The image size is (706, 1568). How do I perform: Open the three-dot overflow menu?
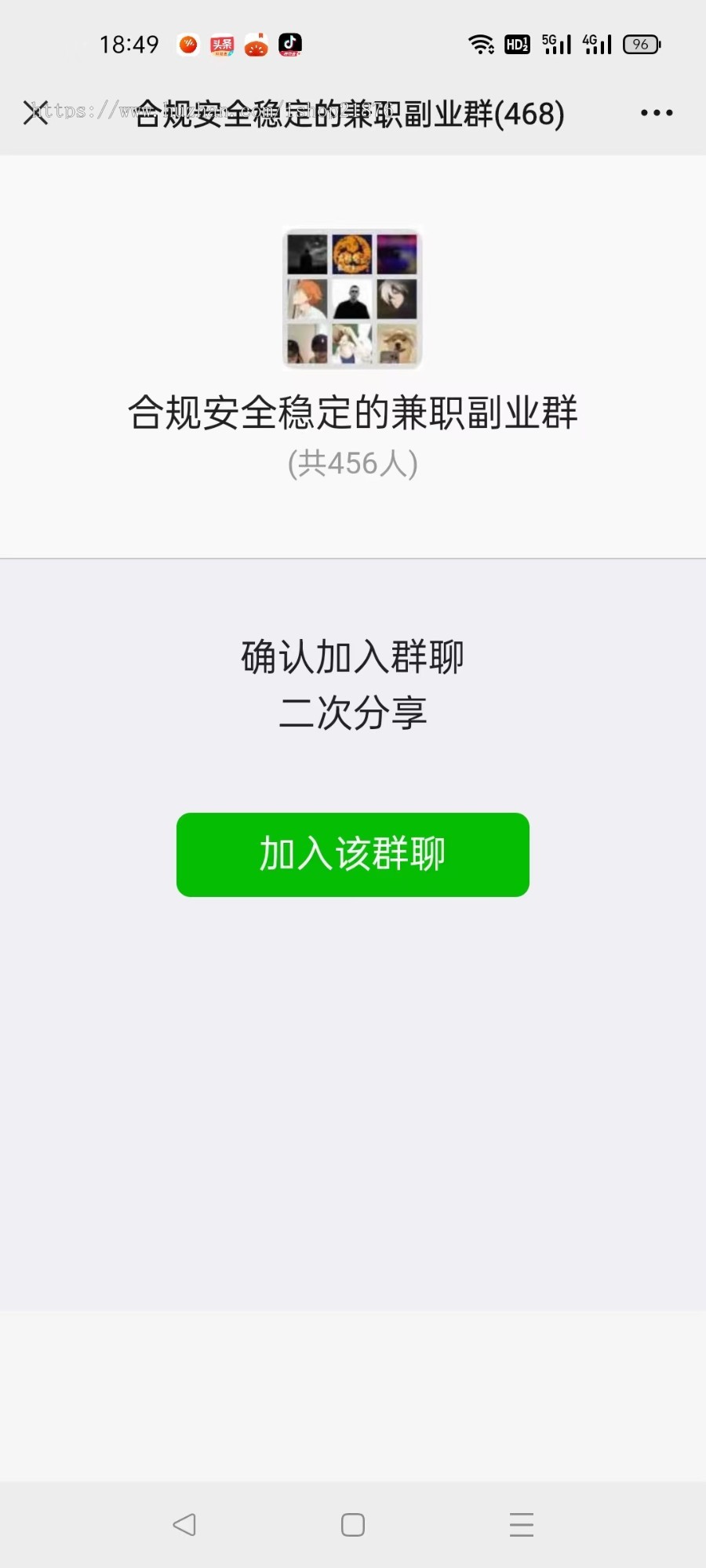click(657, 113)
